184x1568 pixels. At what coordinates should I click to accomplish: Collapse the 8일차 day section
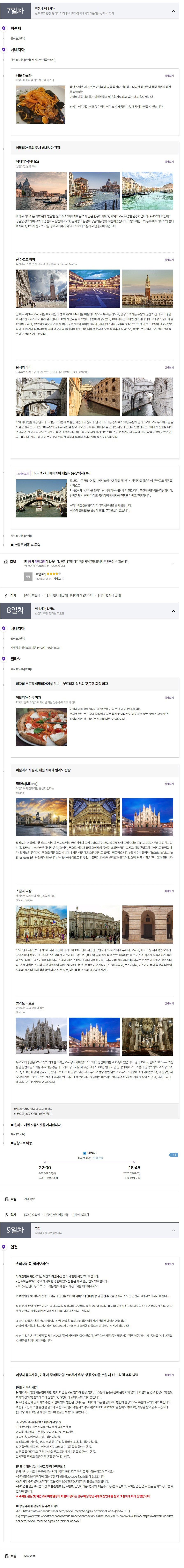(173, 611)
